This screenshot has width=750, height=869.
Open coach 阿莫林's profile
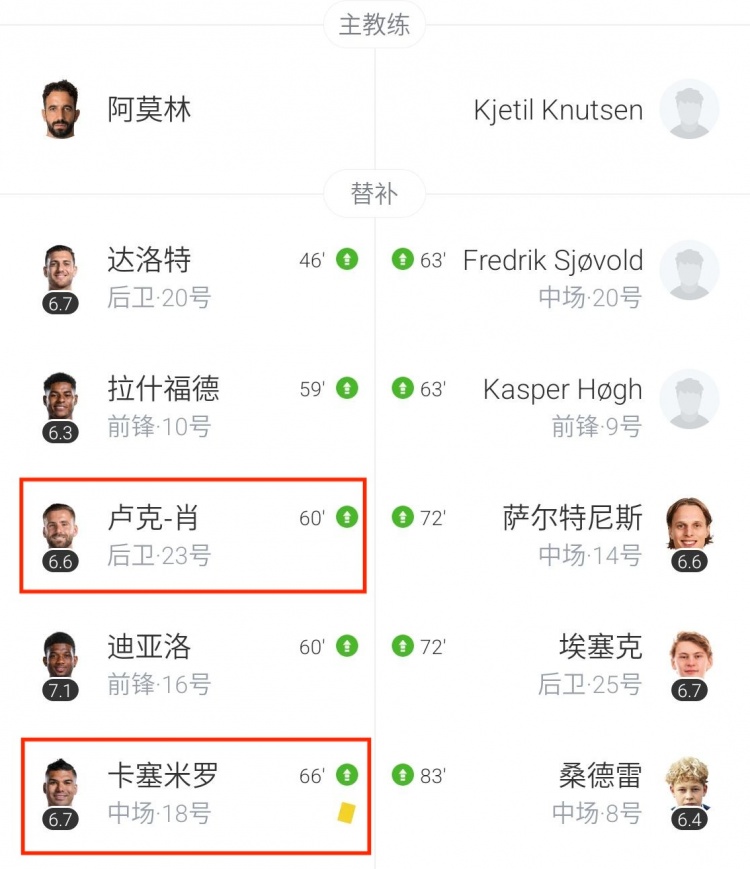[x=148, y=109]
